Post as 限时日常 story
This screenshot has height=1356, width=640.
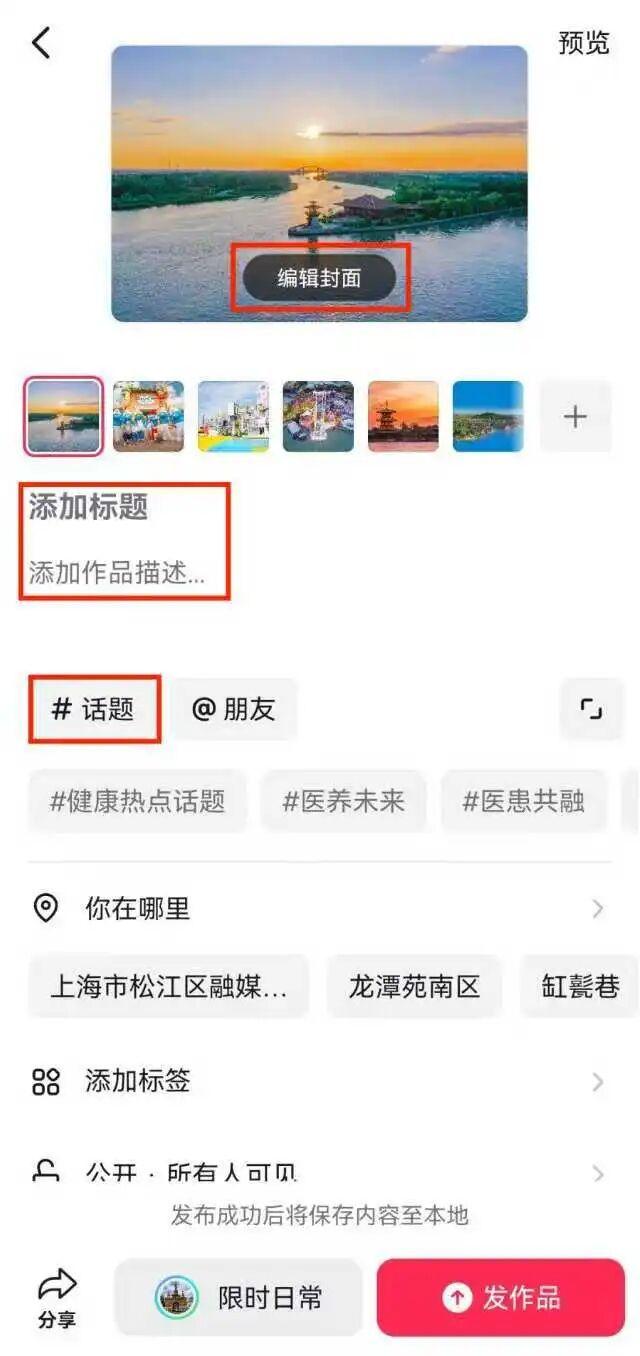[x=238, y=1298]
